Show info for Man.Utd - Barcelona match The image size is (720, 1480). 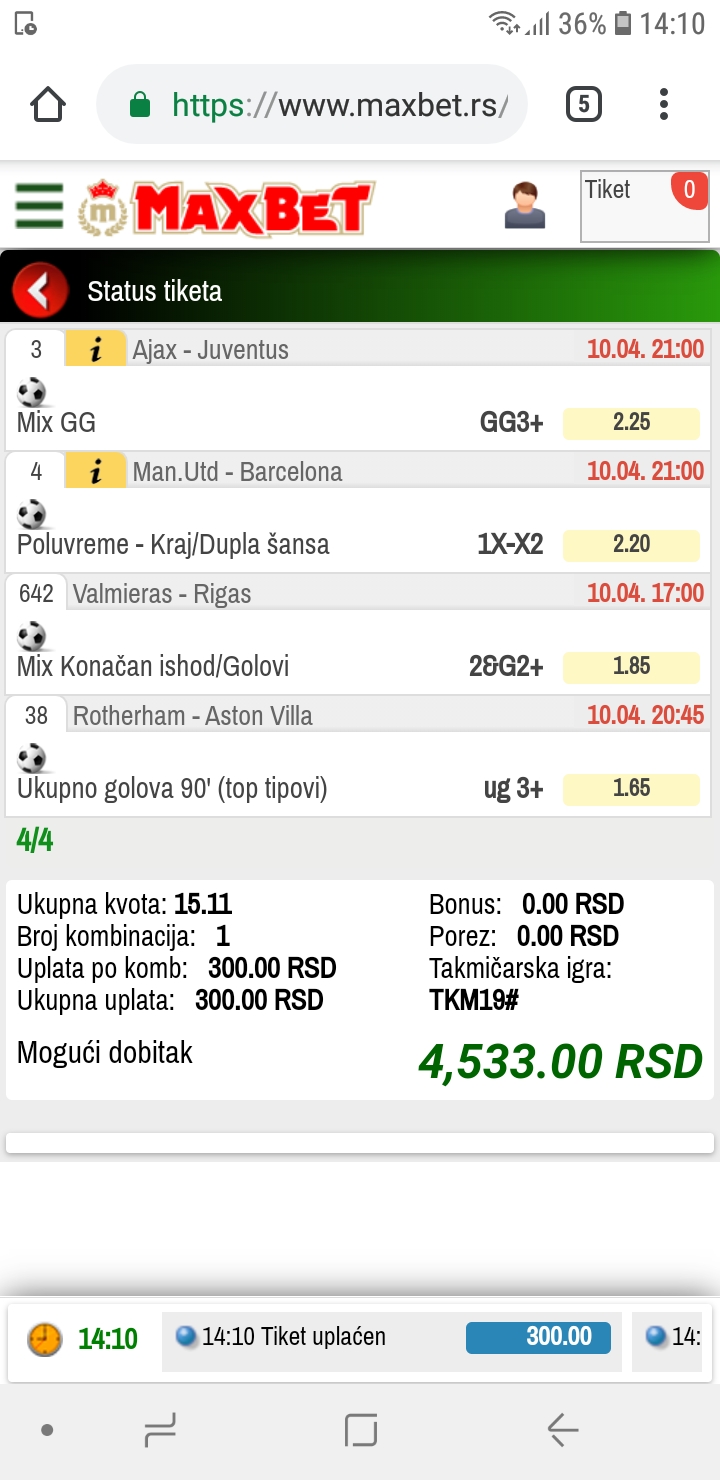[96, 471]
